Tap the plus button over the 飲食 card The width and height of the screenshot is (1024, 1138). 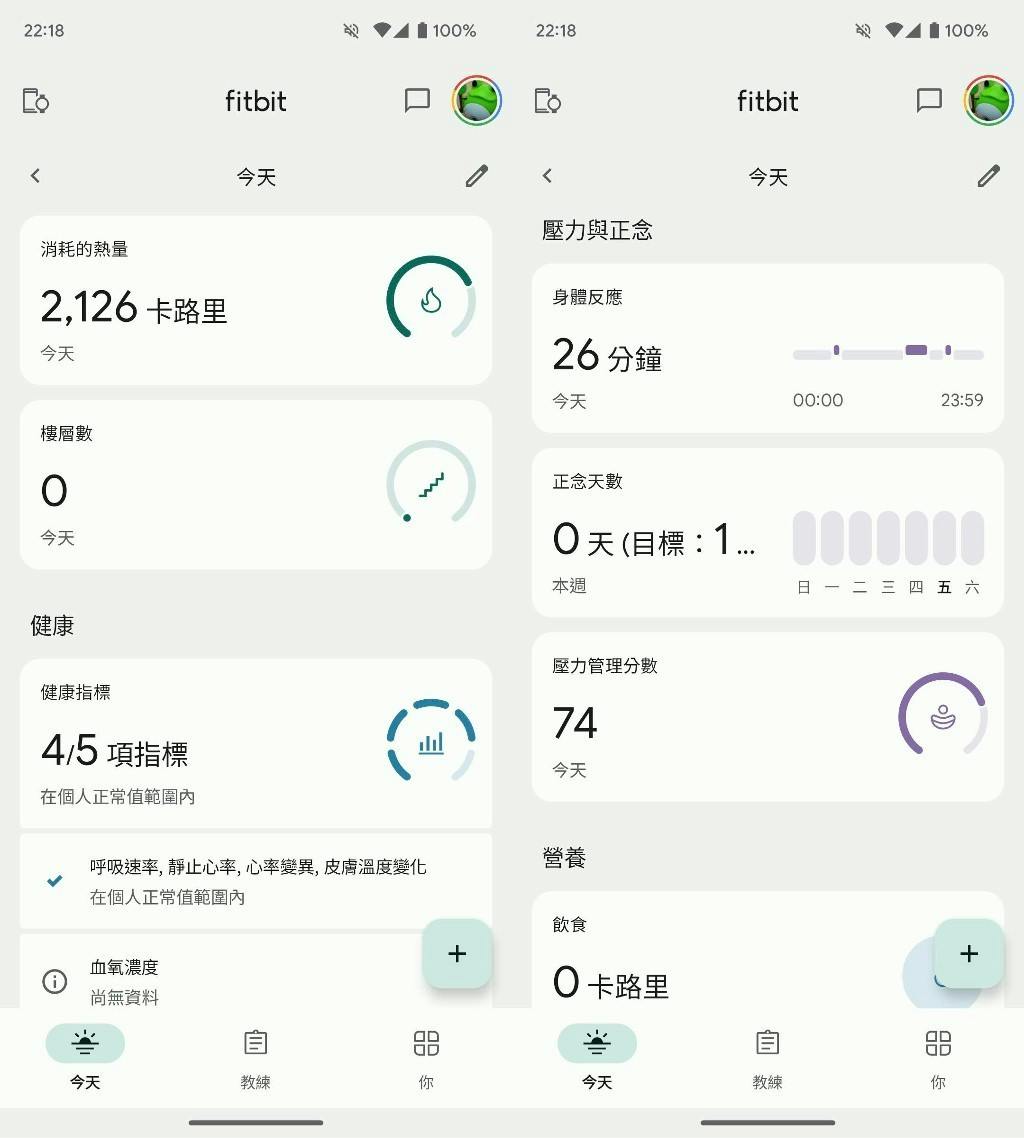coord(969,953)
